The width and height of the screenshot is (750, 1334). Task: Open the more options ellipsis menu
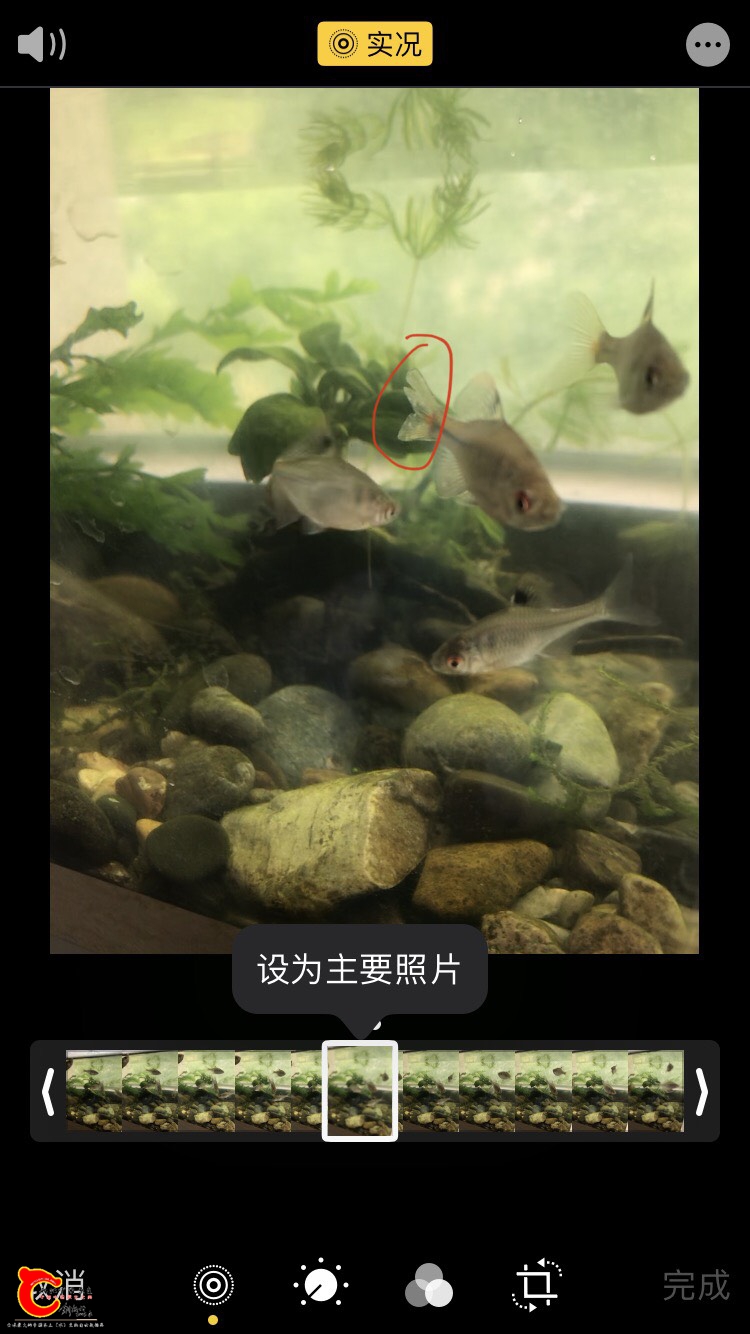(707, 45)
